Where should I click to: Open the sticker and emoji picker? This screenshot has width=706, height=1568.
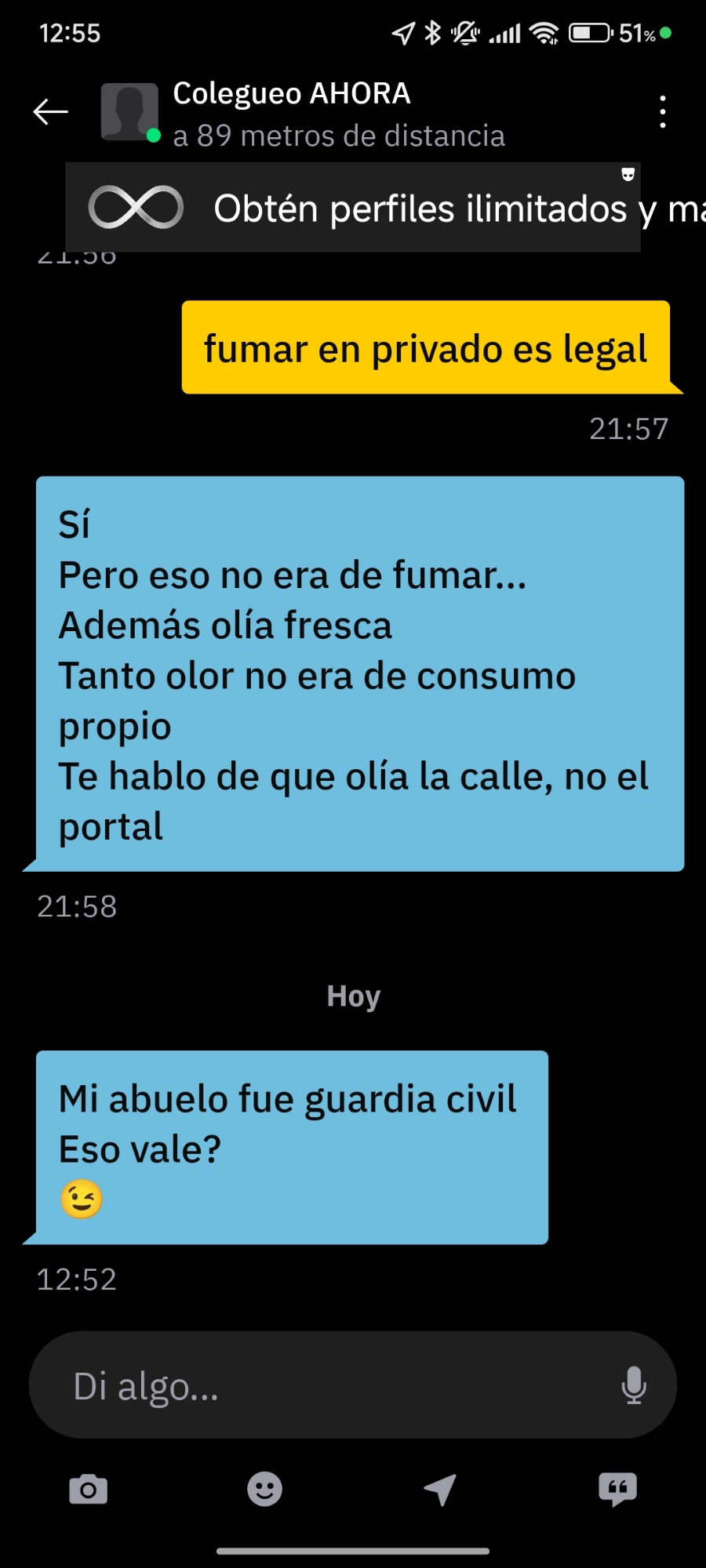[264, 1489]
